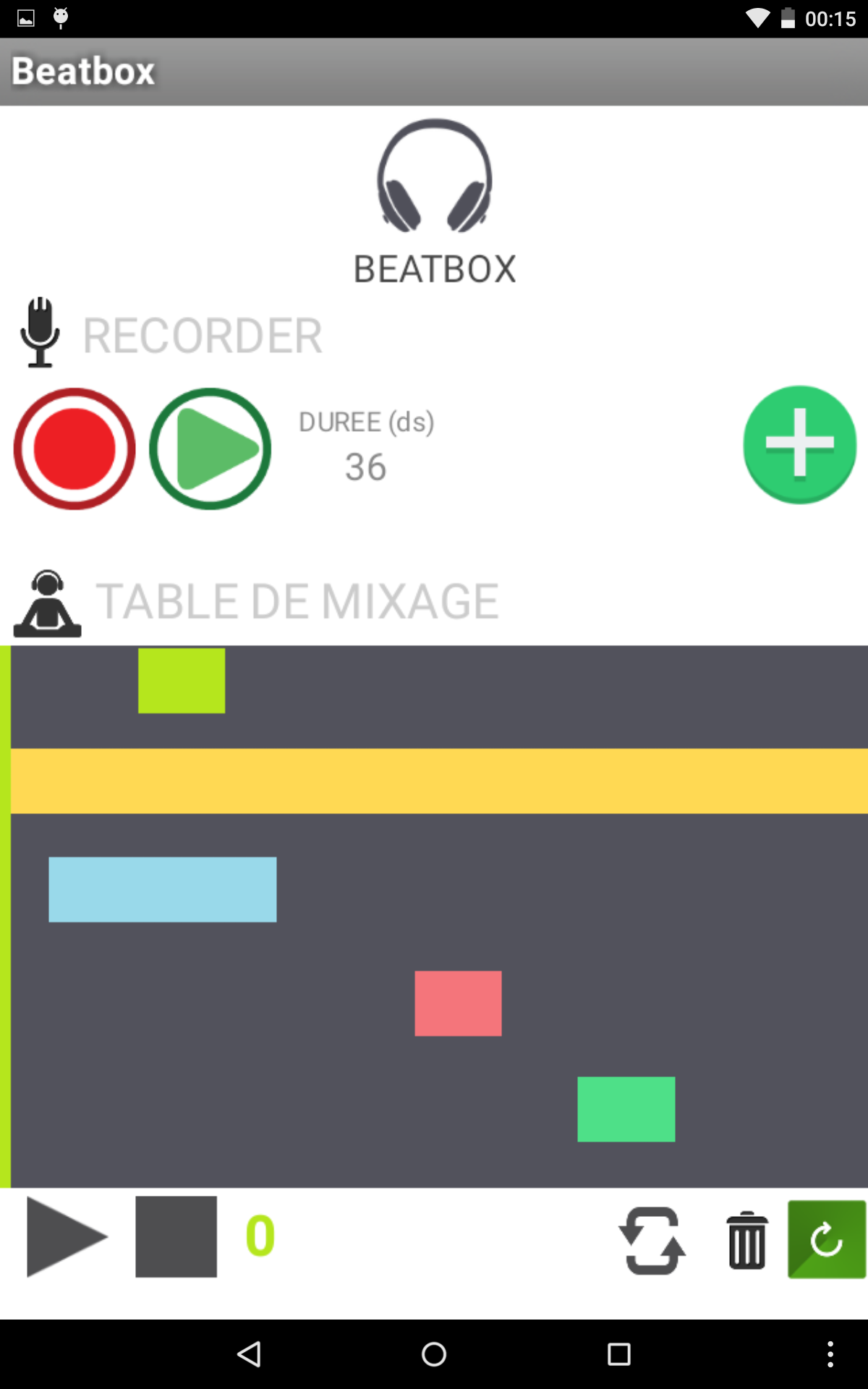The width and height of the screenshot is (868, 1389).
Task: Select the lime green block on the mixer
Action: 182,681
